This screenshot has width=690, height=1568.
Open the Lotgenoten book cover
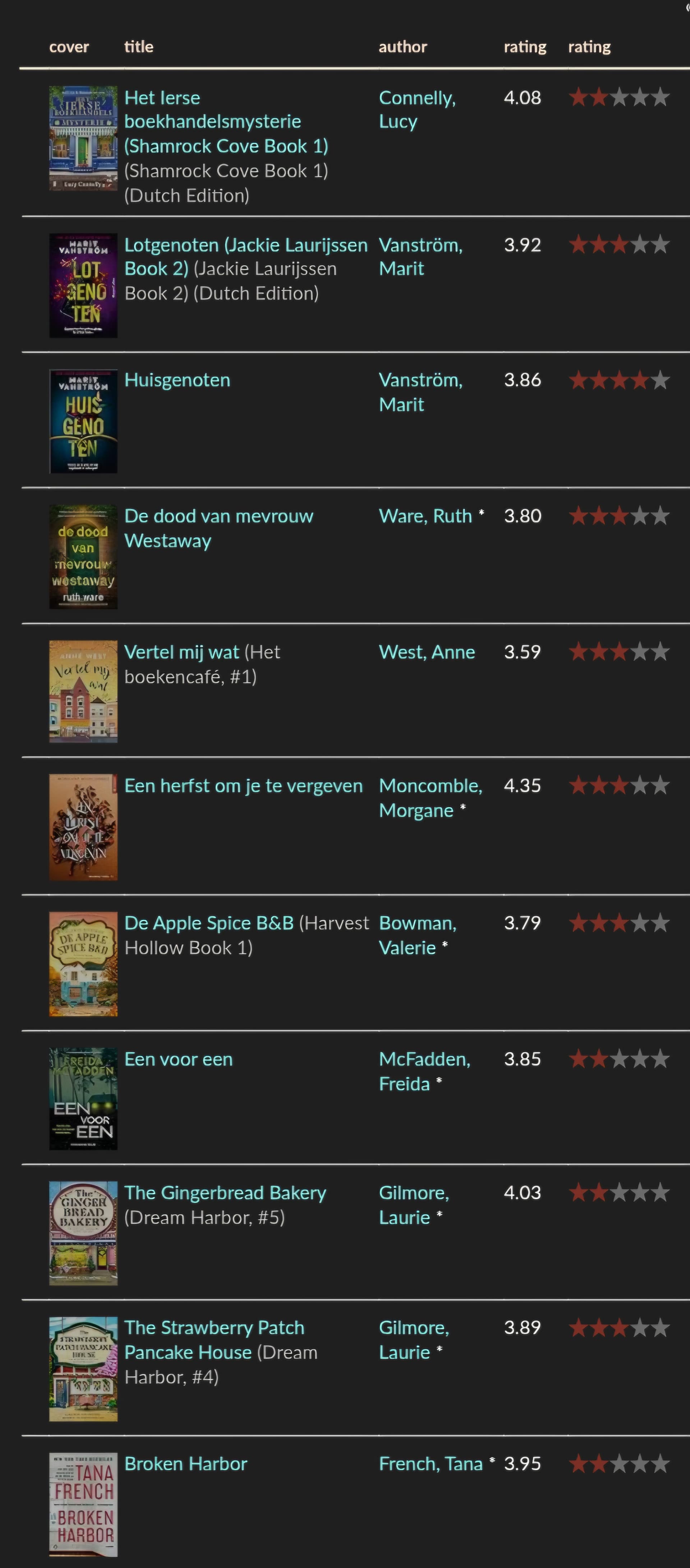(83, 286)
